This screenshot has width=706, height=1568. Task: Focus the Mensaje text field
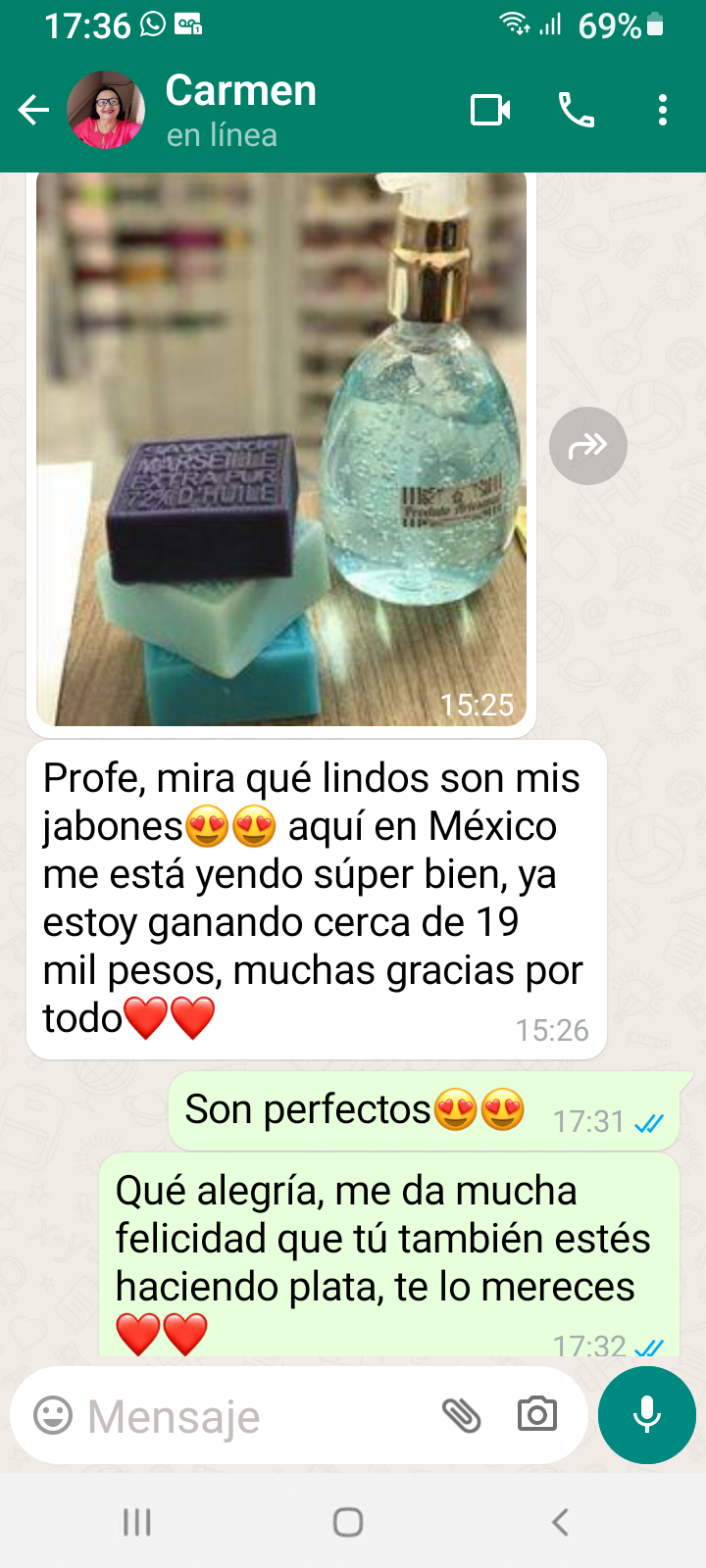pos(255,1416)
